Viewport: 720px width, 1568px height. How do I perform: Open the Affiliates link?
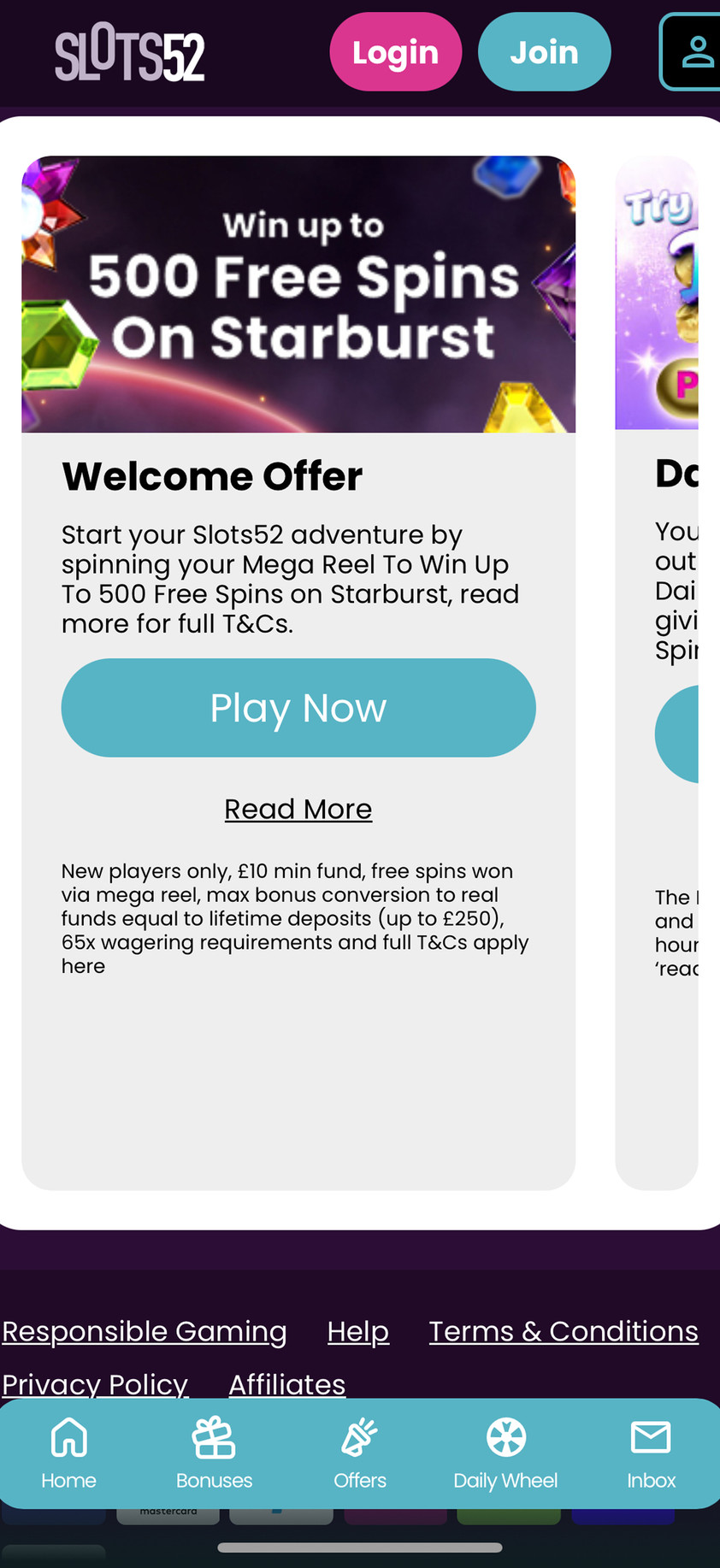click(x=286, y=1382)
